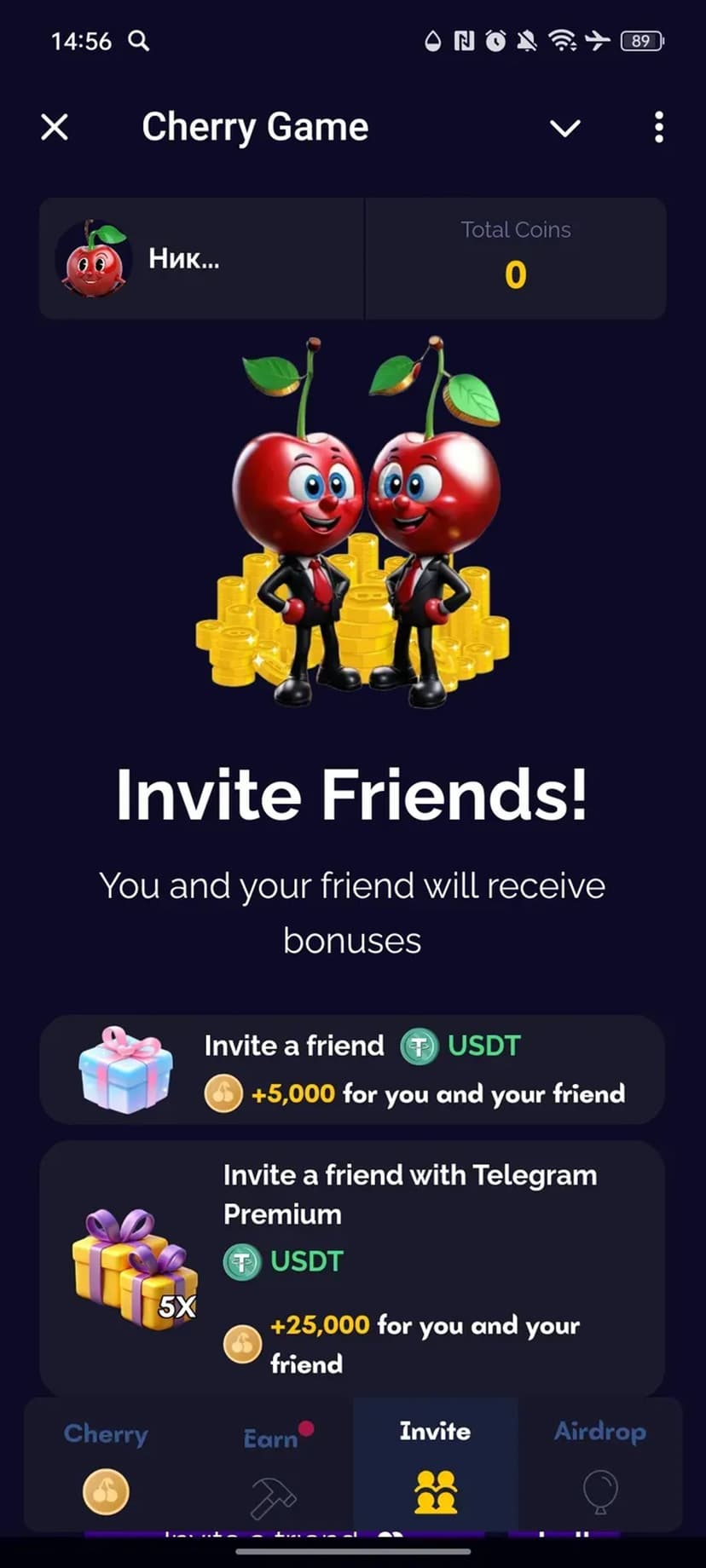Collapse the app with the down chevron

click(564, 129)
